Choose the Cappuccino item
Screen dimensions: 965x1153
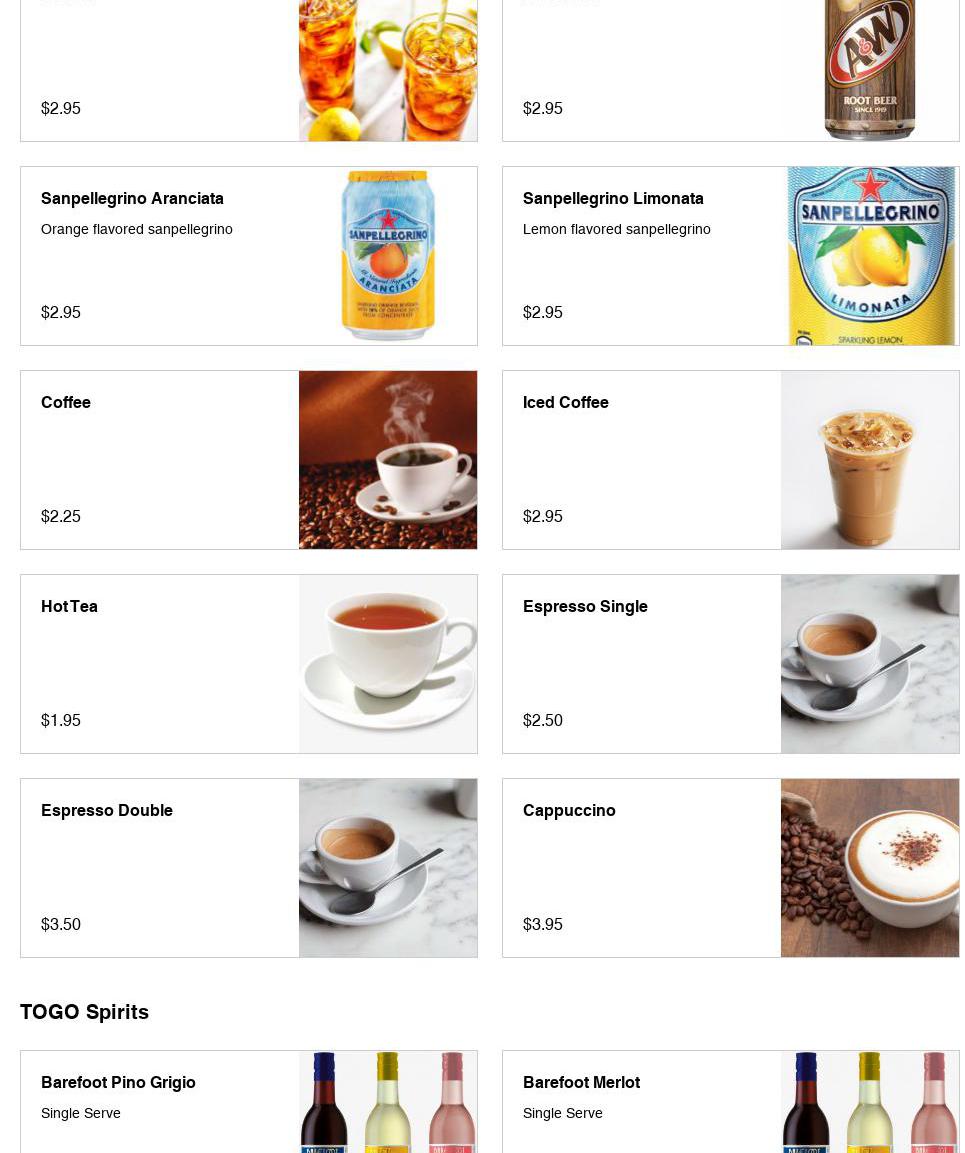pos(730,868)
